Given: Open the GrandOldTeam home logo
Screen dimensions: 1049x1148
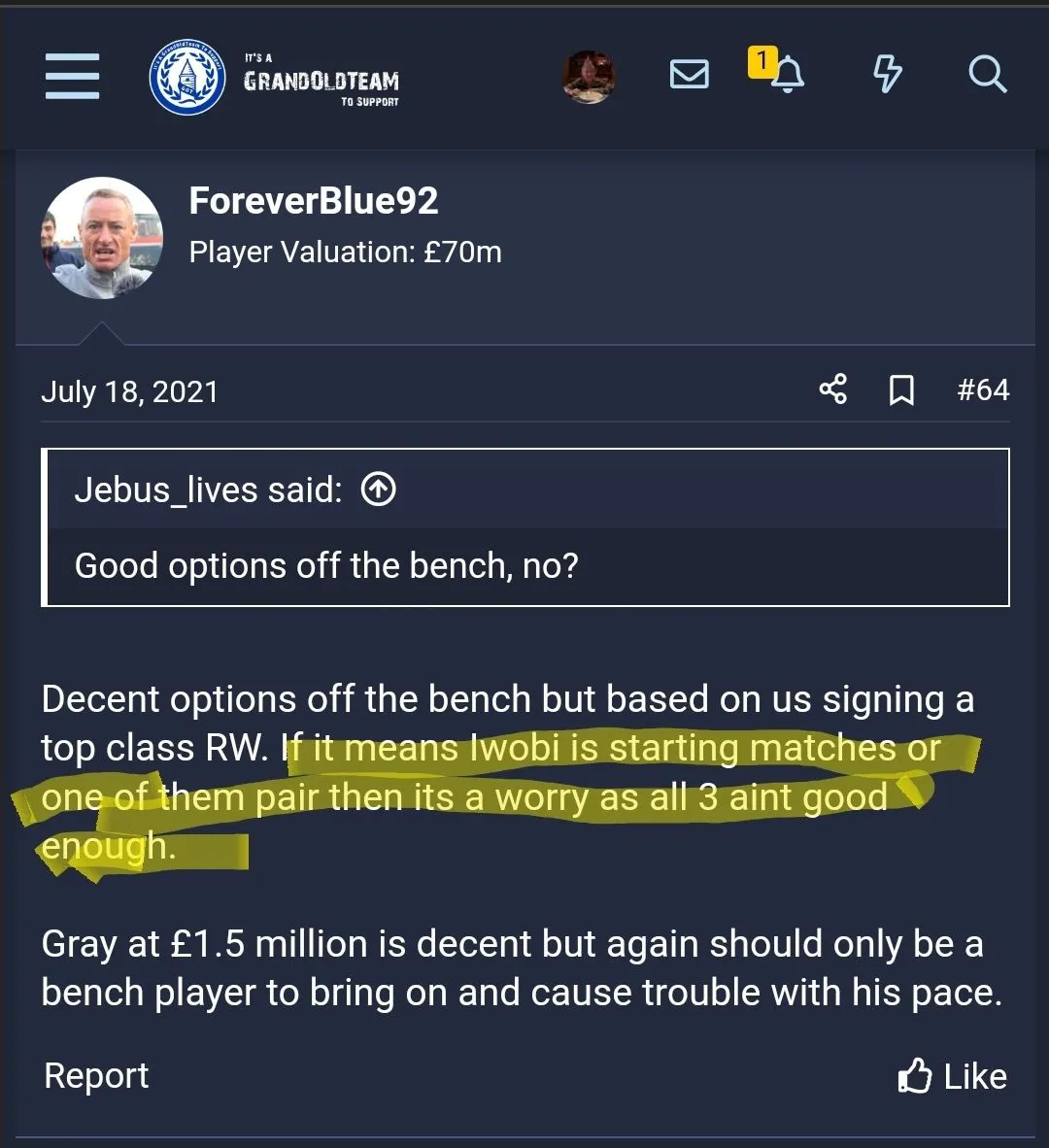Looking at the screenshot, I should (275, 77).
